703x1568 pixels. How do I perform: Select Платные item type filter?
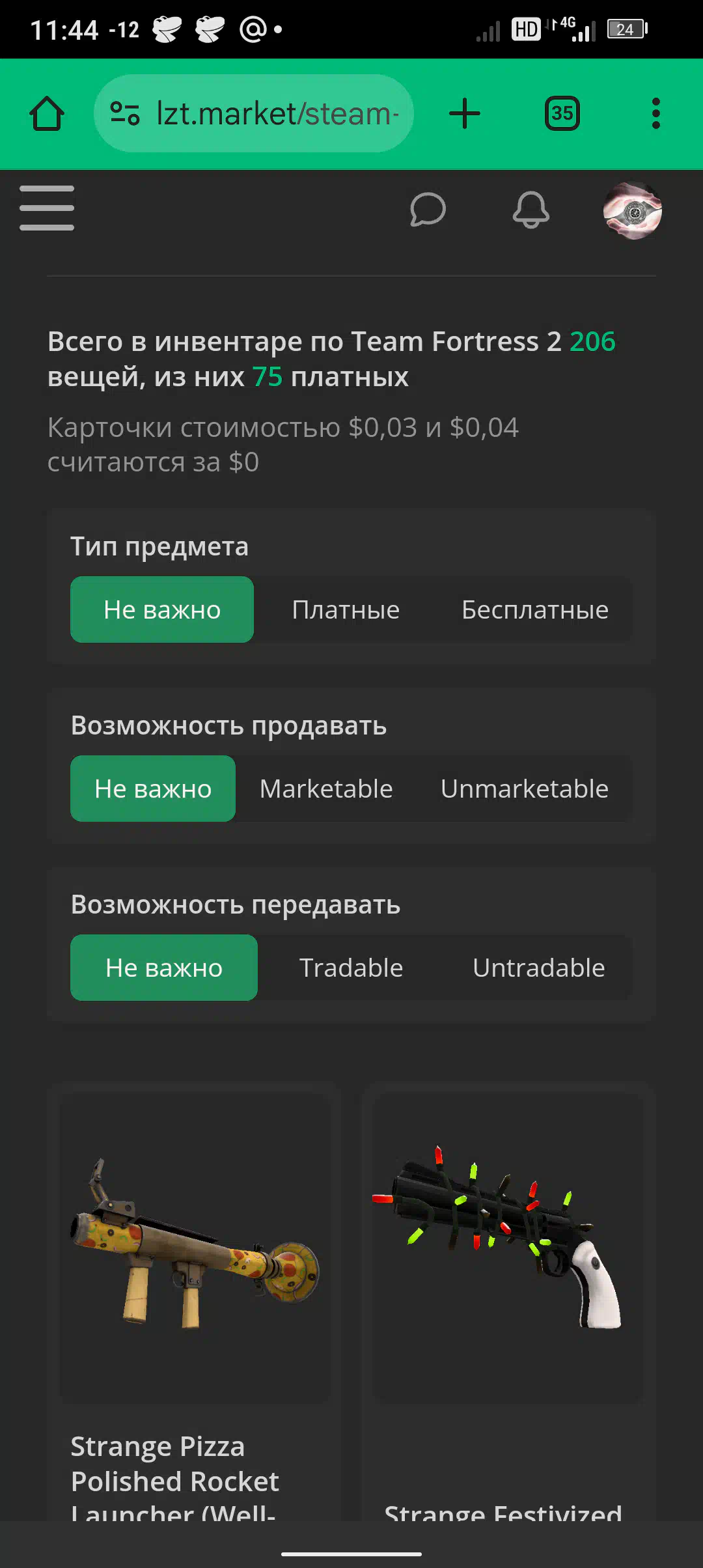[346, 610]
